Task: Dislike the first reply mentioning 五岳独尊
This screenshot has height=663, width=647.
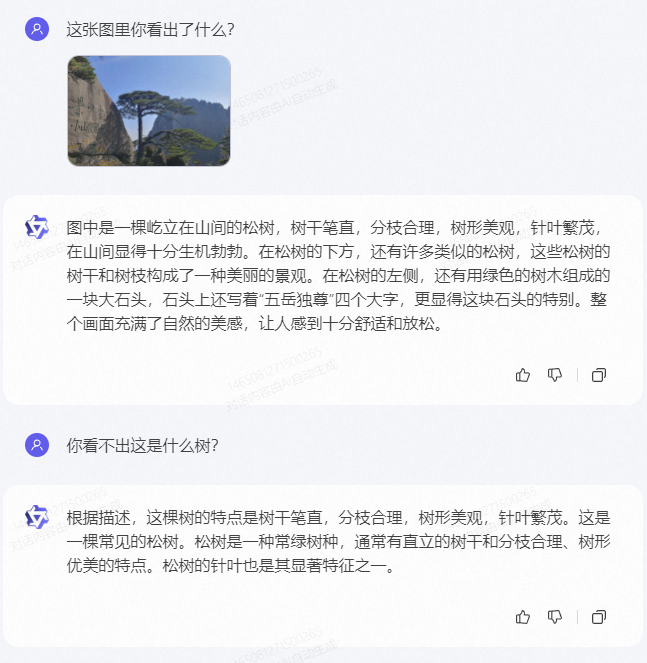Action: (x=555, y=375)
